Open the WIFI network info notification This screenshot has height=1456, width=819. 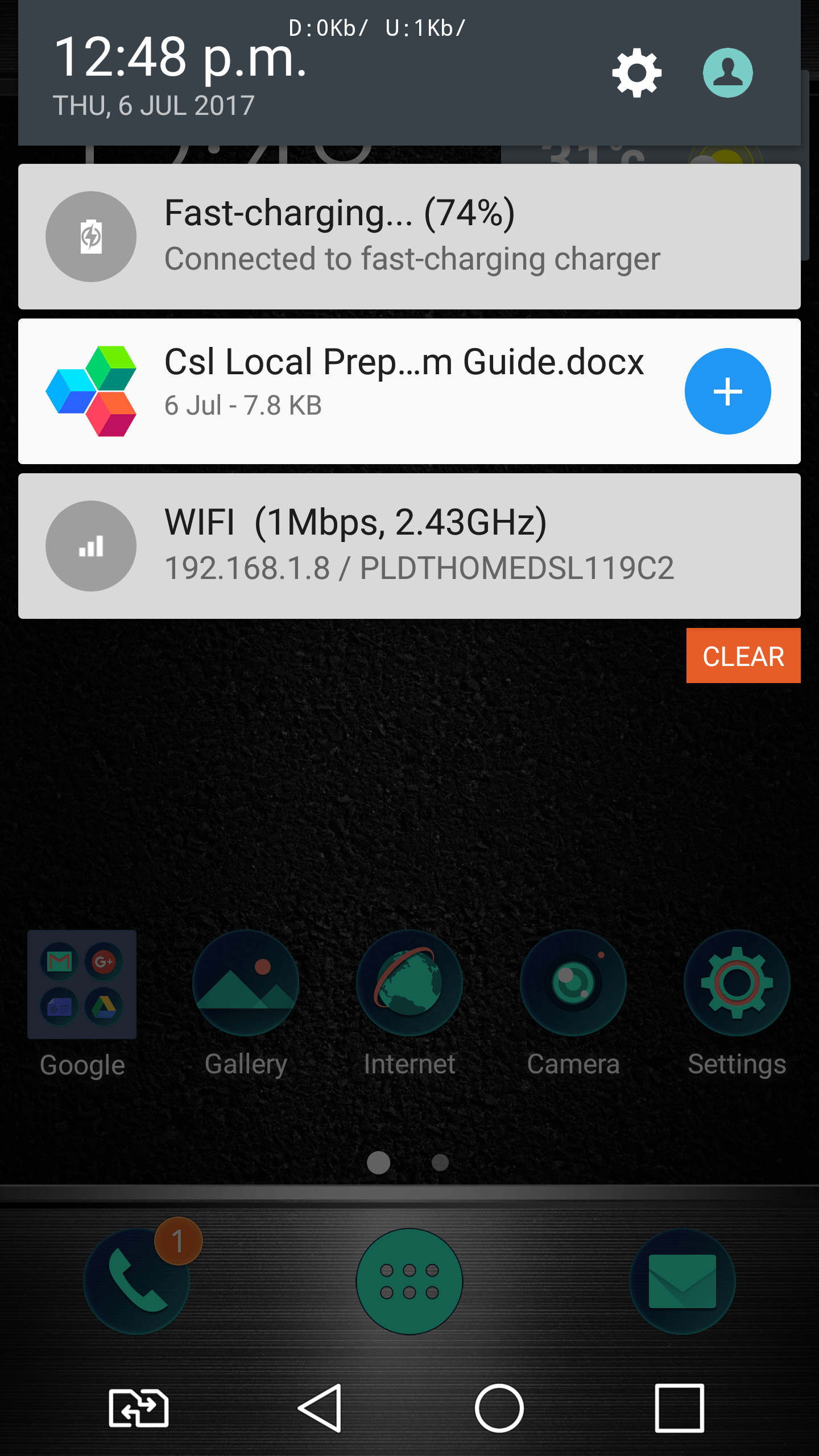point(409,546)
